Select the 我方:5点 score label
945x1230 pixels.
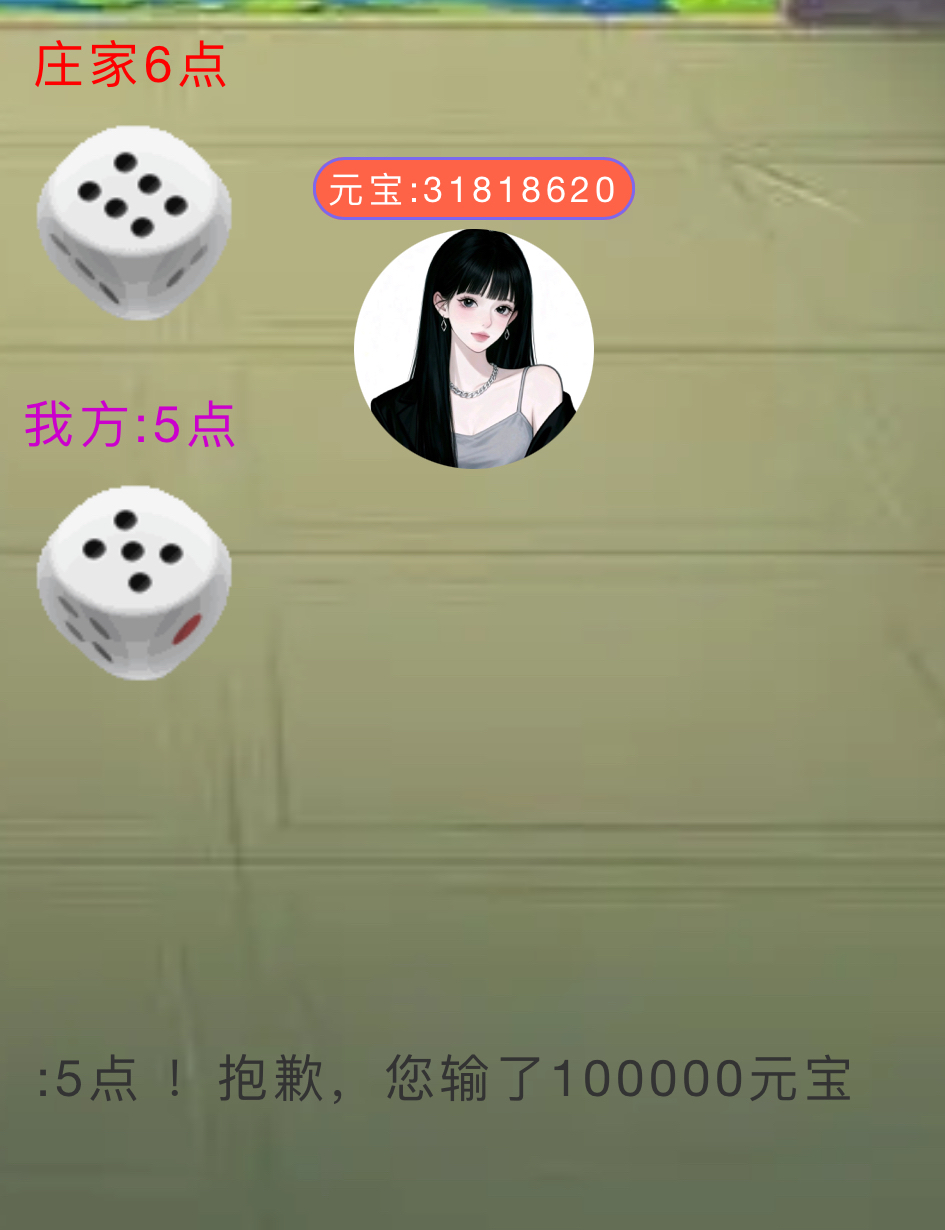pyautogui.click(x=128, y=424)
